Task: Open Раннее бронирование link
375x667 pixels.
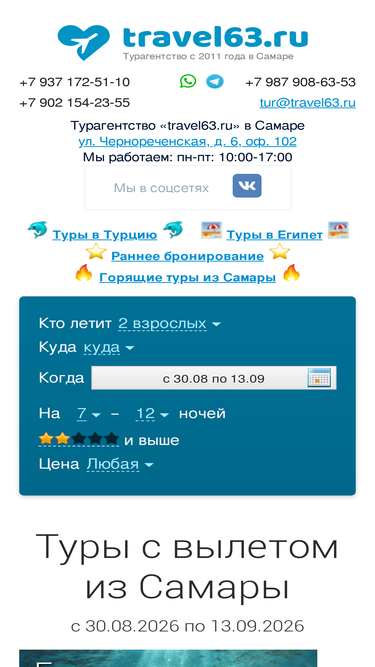Action: coord(188,257)
